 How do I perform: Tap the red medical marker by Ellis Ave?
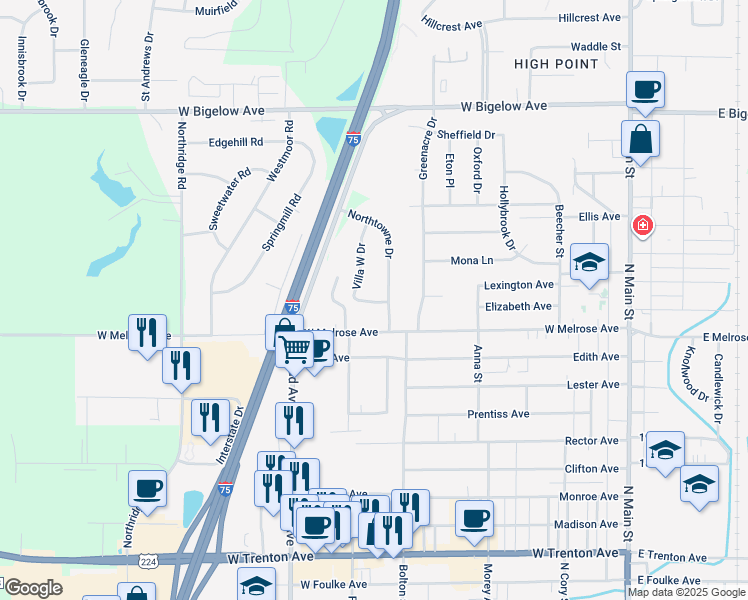pyautogui.click(x=643, y=225)
